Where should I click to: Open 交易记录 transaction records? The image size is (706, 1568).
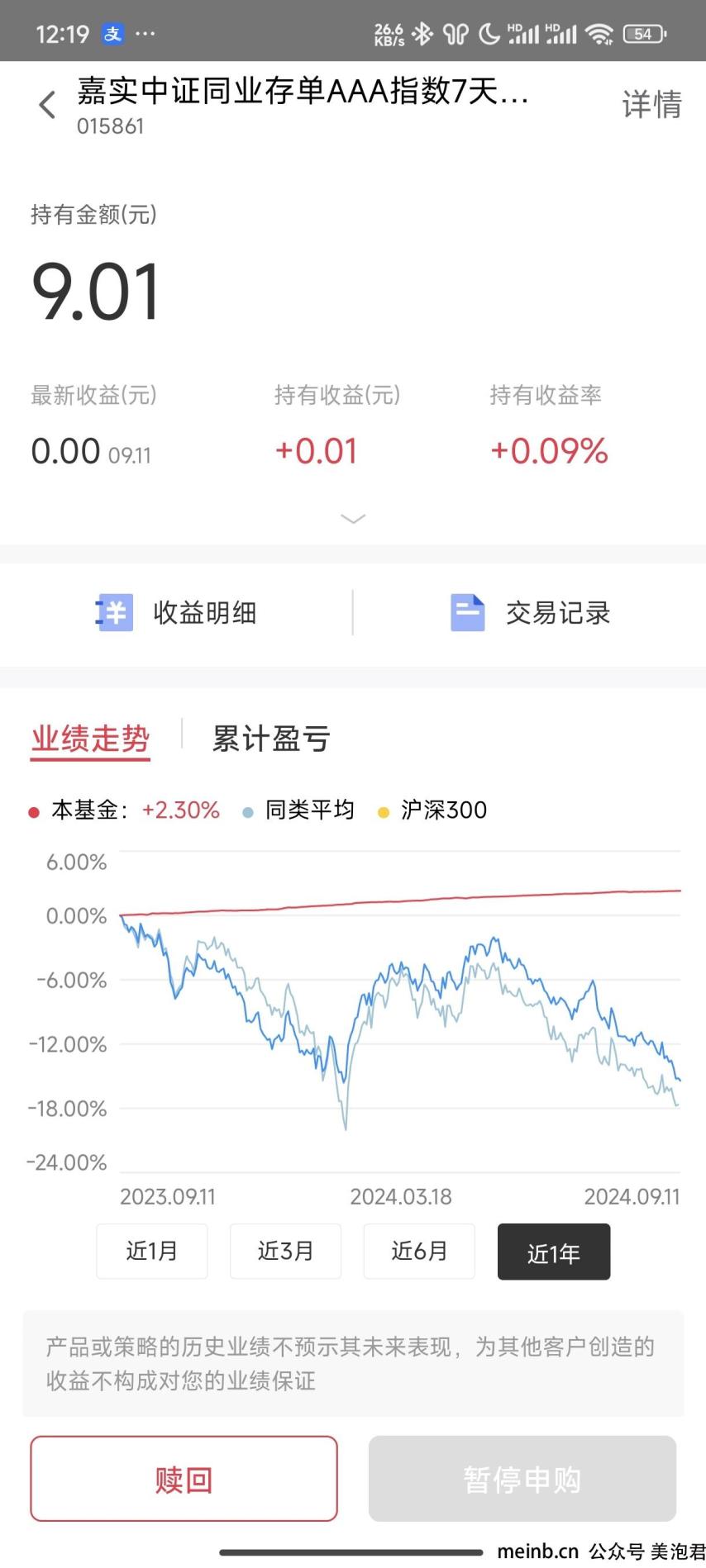pyautogui.click(x=530, y=613)
